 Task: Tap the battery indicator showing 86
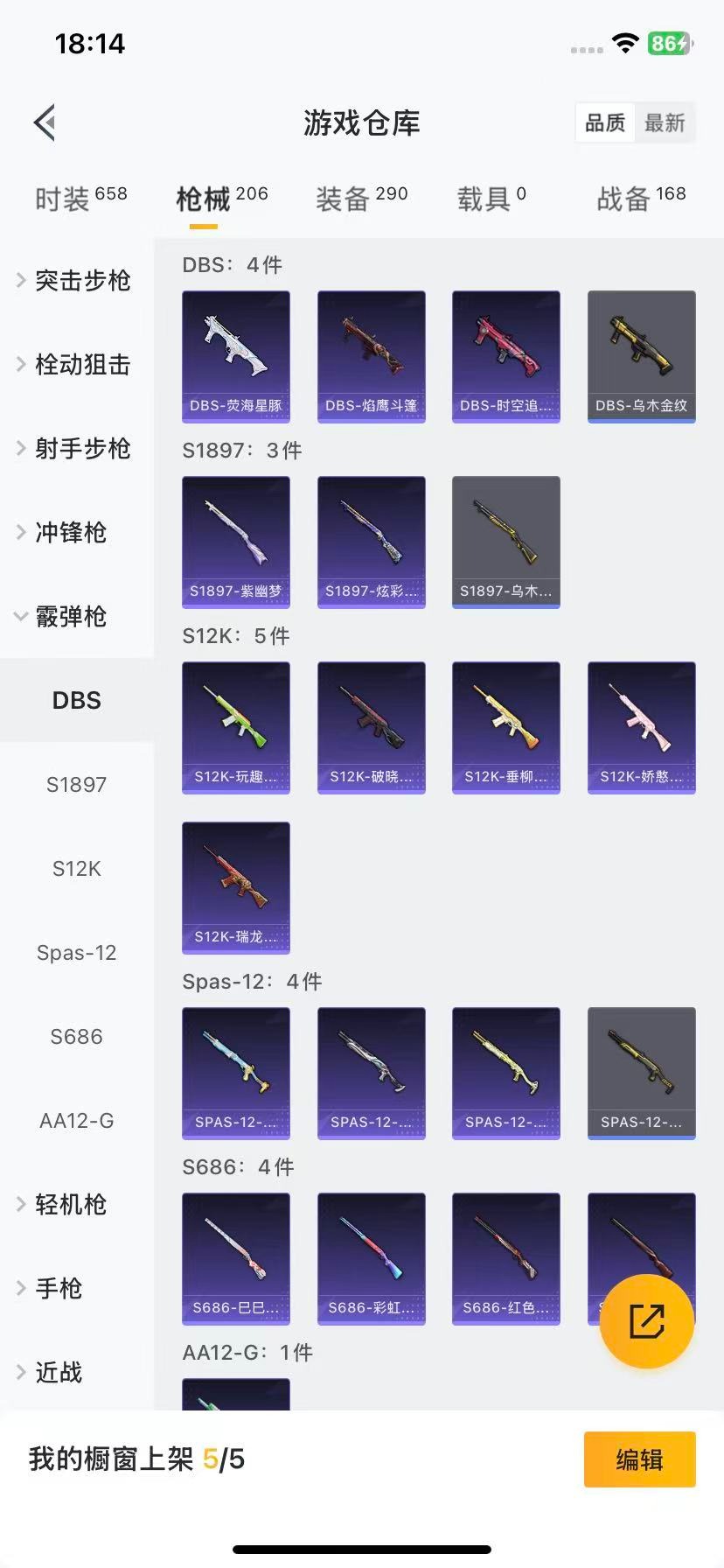[669, 42]
